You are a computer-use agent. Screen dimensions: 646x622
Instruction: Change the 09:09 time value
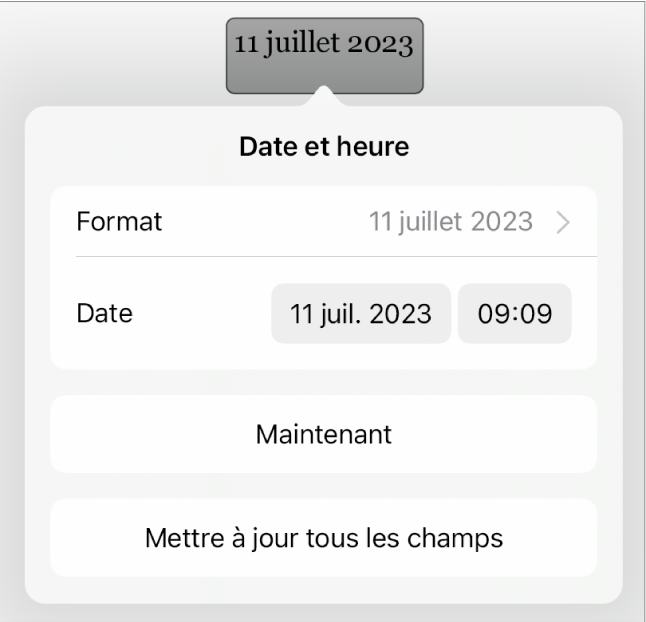[x=514, y=313]
